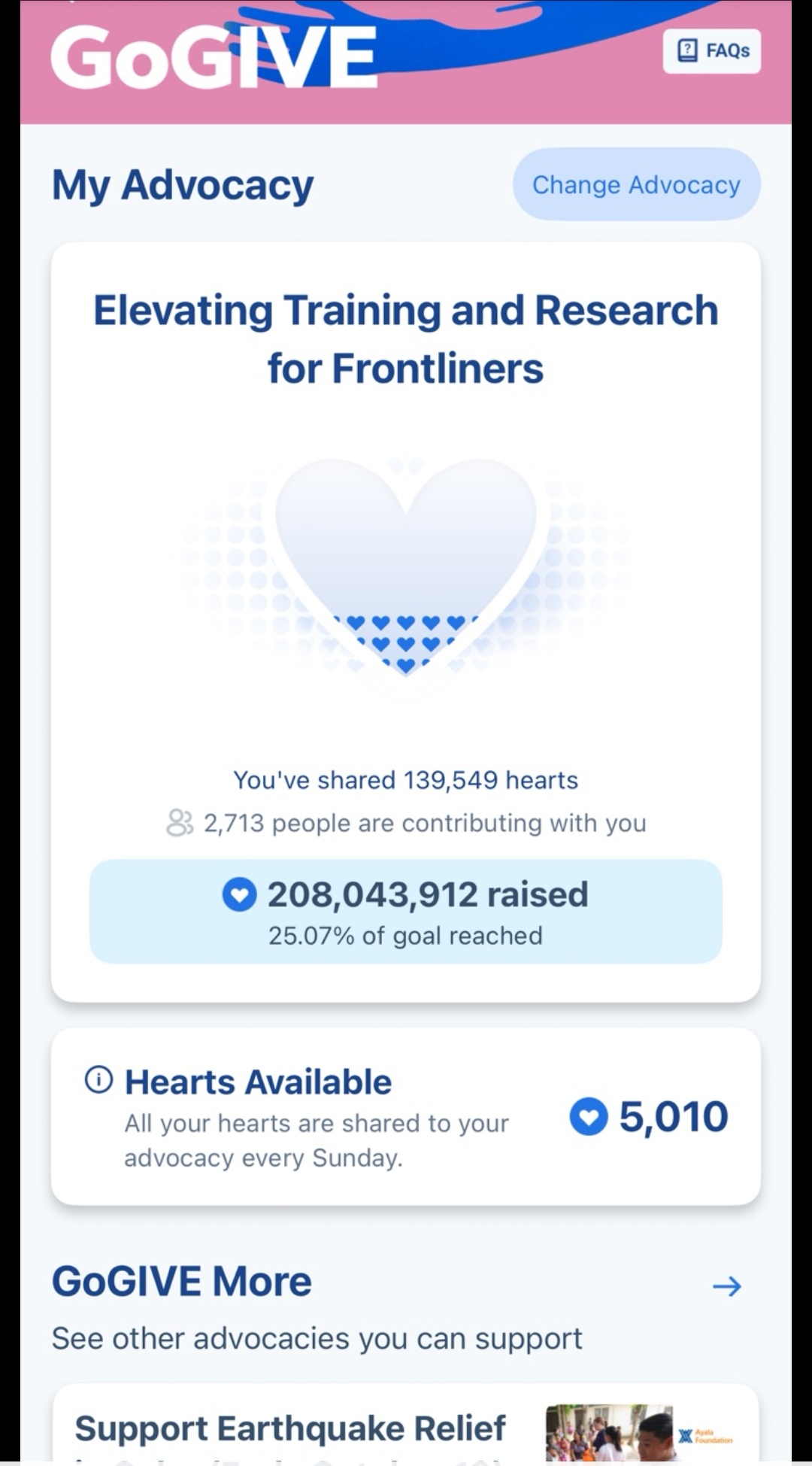
Task: Open Hearts Available info icon
Action: click(98, 1080)
